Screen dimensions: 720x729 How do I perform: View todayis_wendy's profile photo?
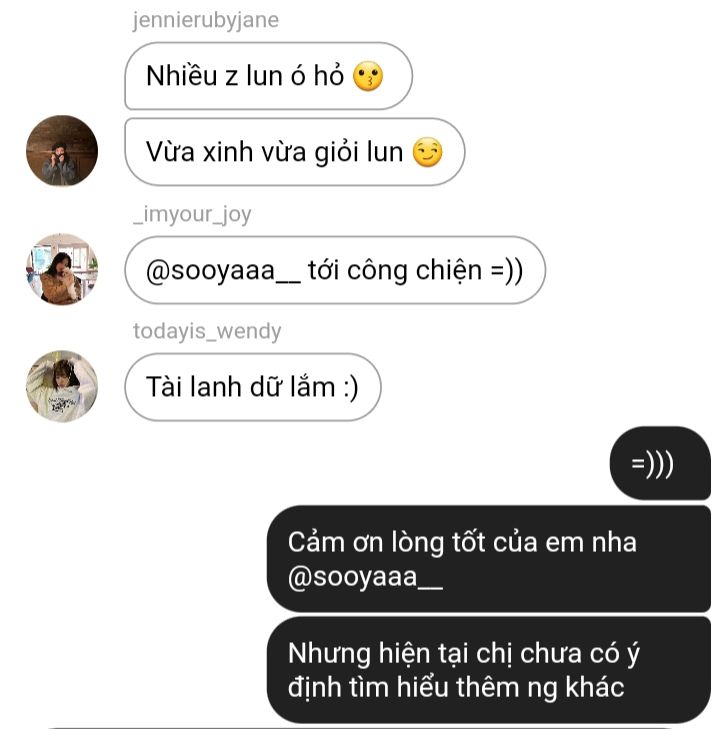[62, 386]
